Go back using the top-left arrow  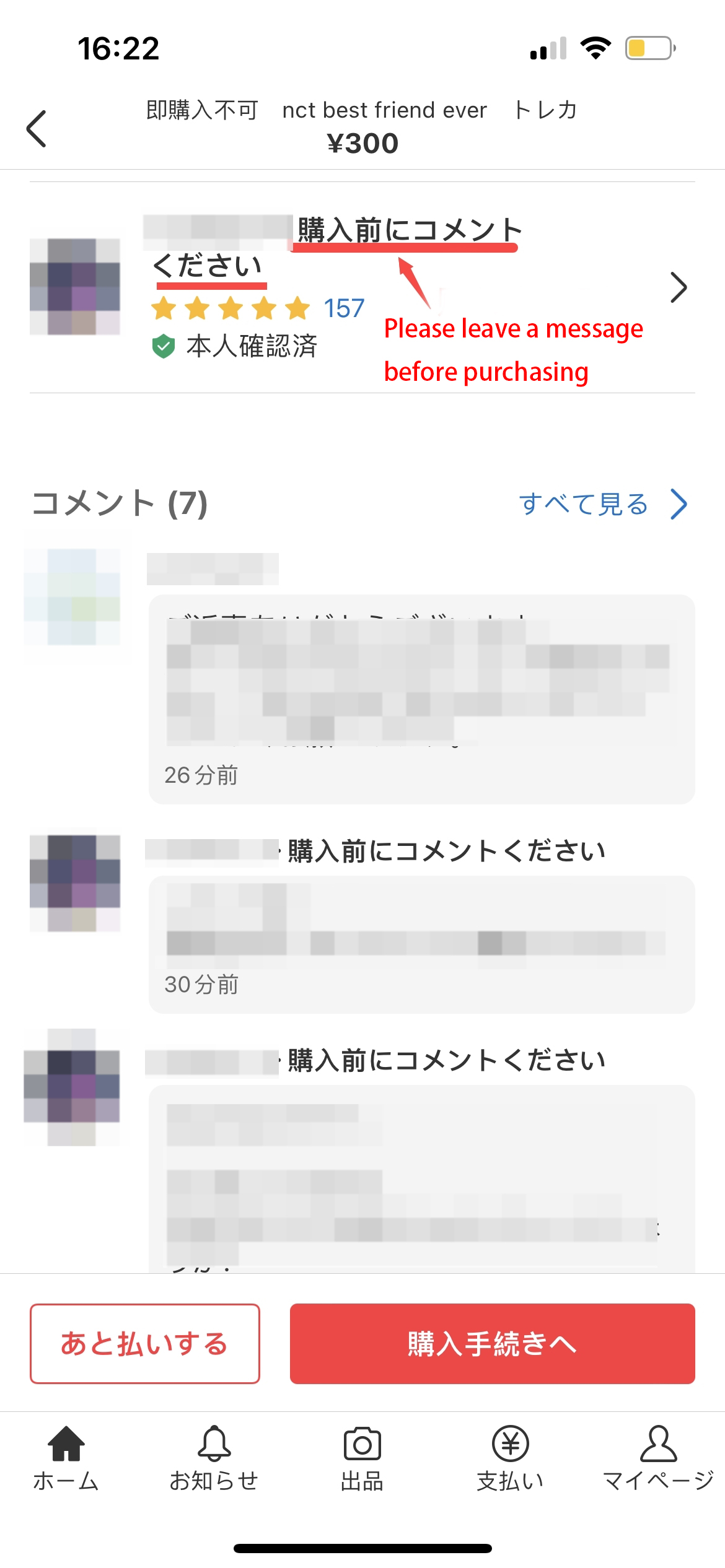(37, 128)
